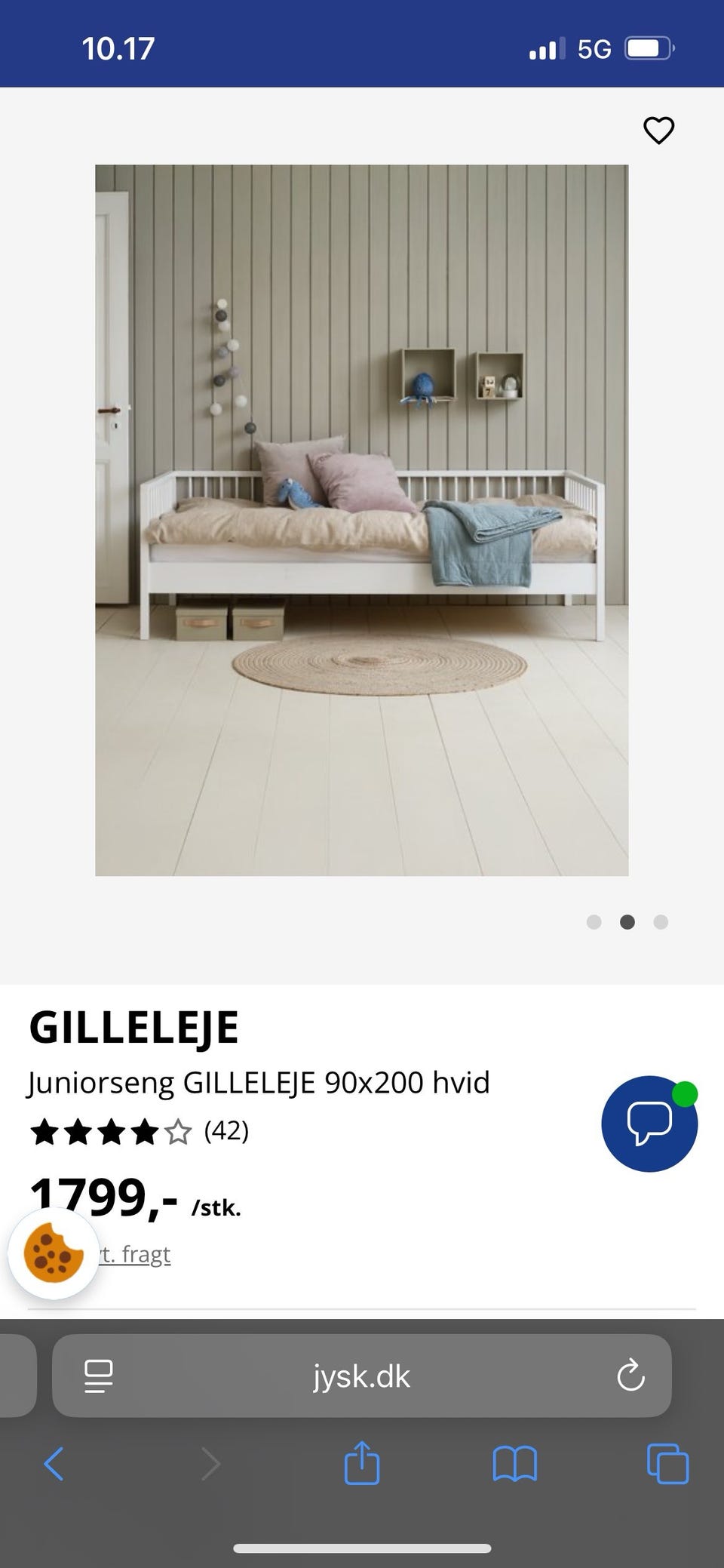724x1568 pixels.
Task: Open the cookie consent settings
Action: [x=54, y=1254]
